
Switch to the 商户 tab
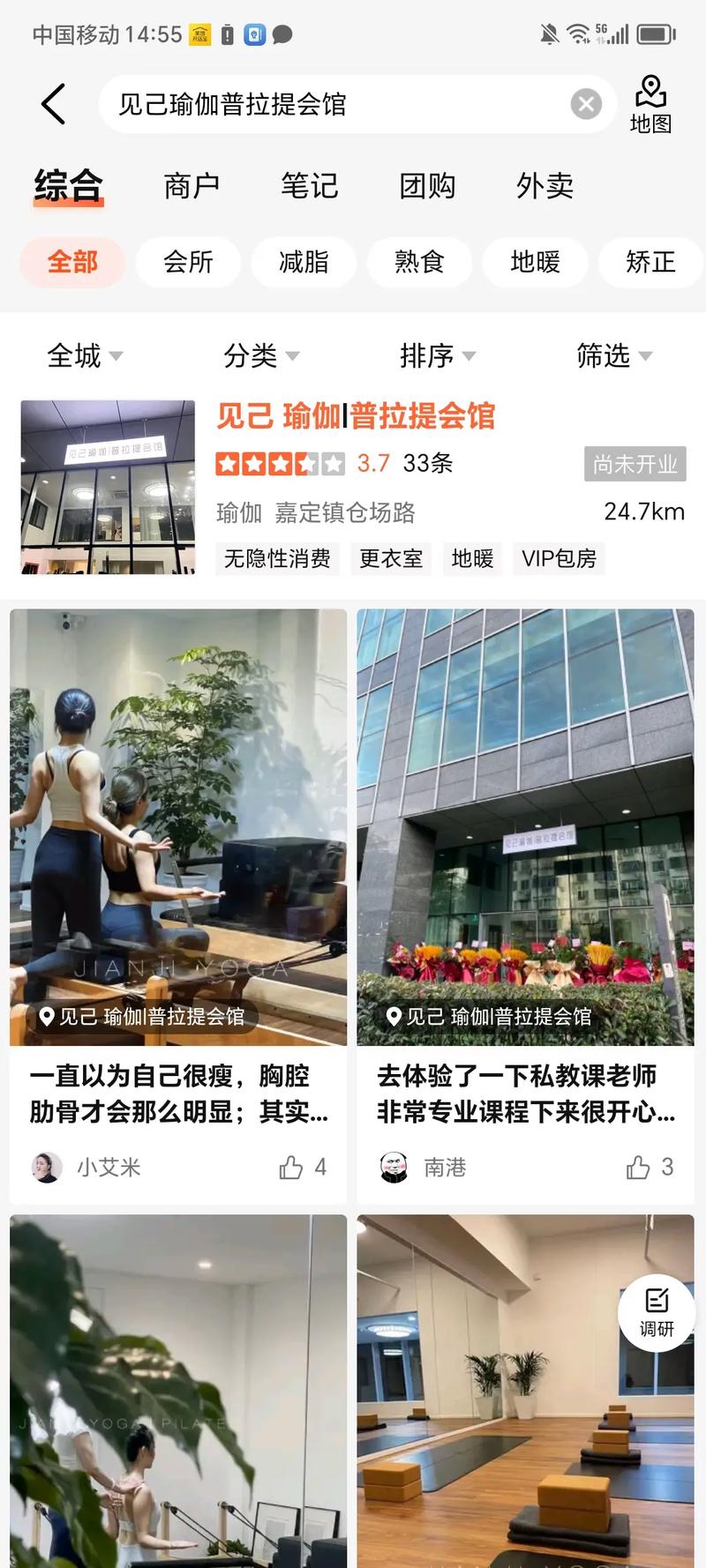pos(192,186)
